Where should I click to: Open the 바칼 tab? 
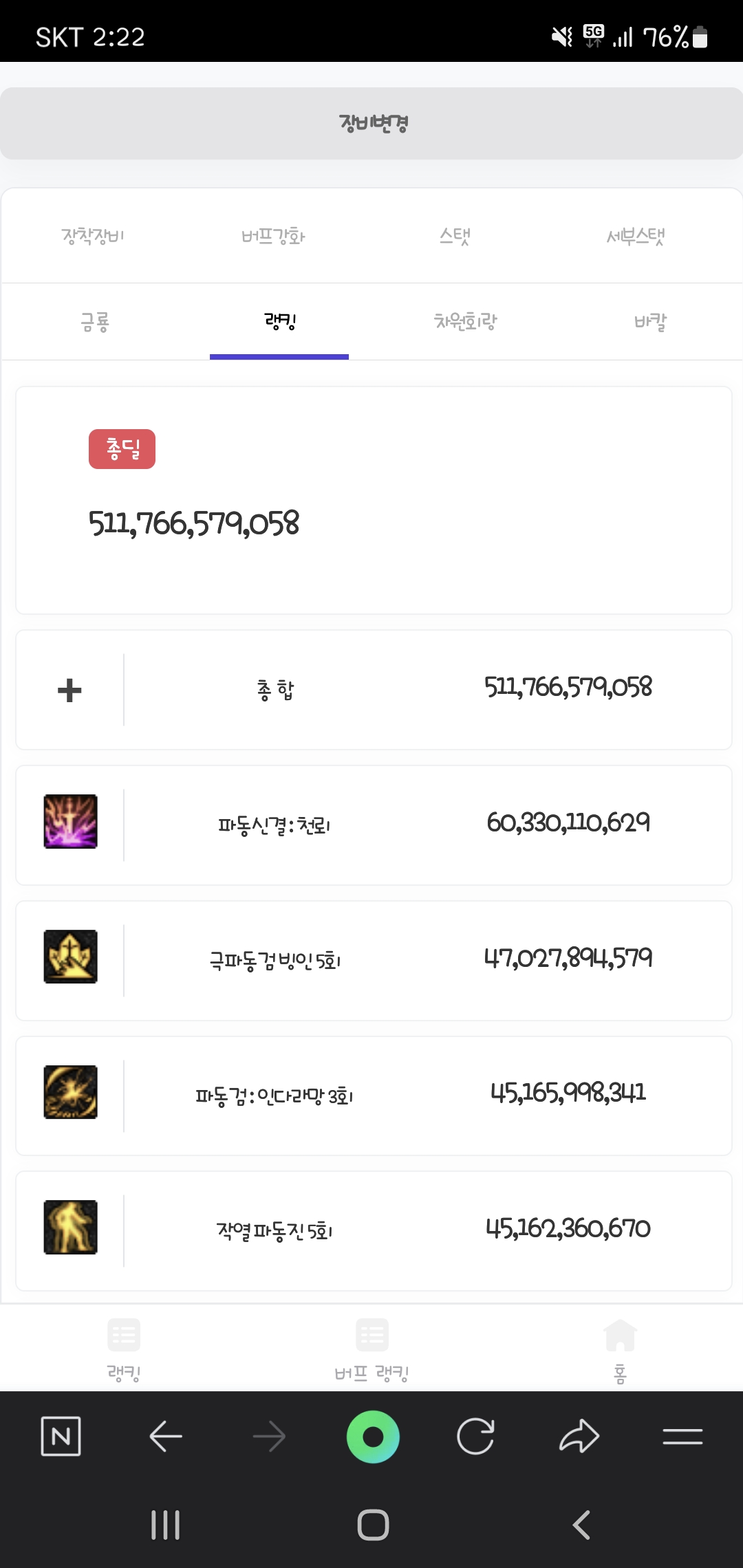[x=650, y=321]
